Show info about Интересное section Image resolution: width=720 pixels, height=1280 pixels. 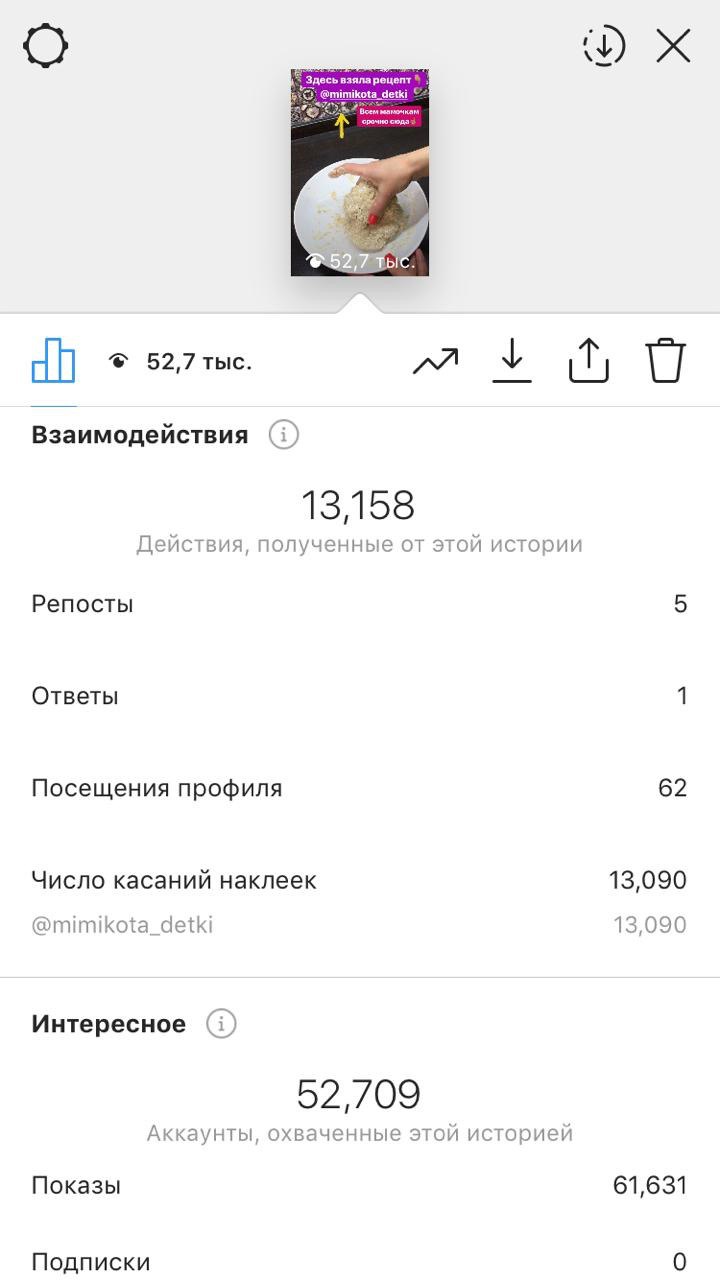(221, 1024)
